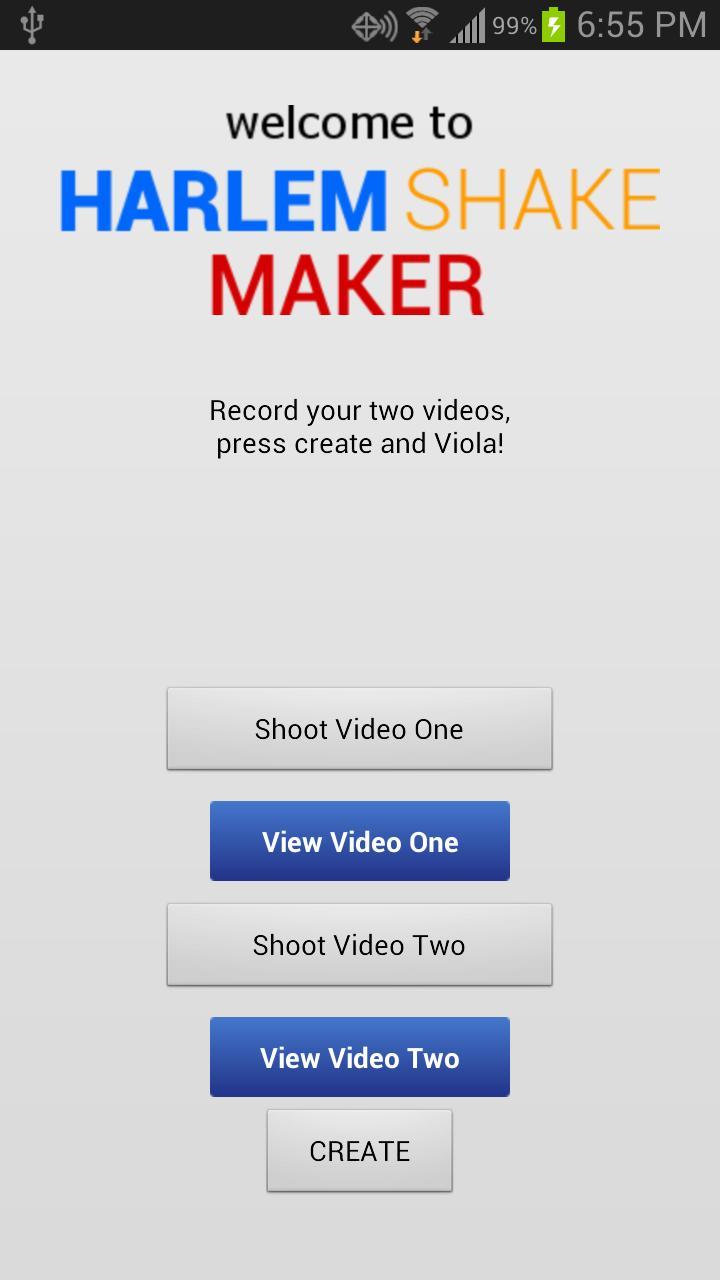720x1280 pixels.
Task: Click the data sync arrows icon
Action: coord(421,35)
